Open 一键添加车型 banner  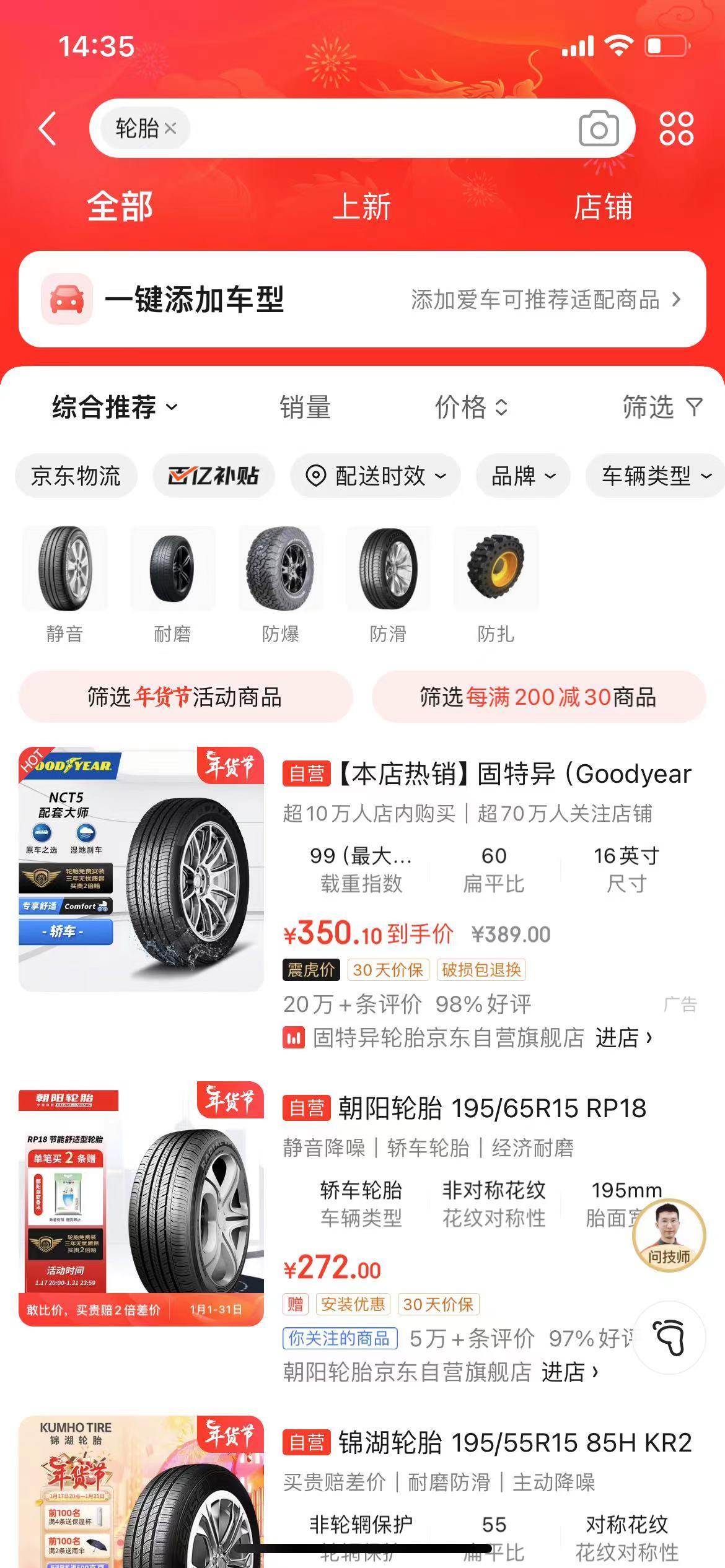362,299
